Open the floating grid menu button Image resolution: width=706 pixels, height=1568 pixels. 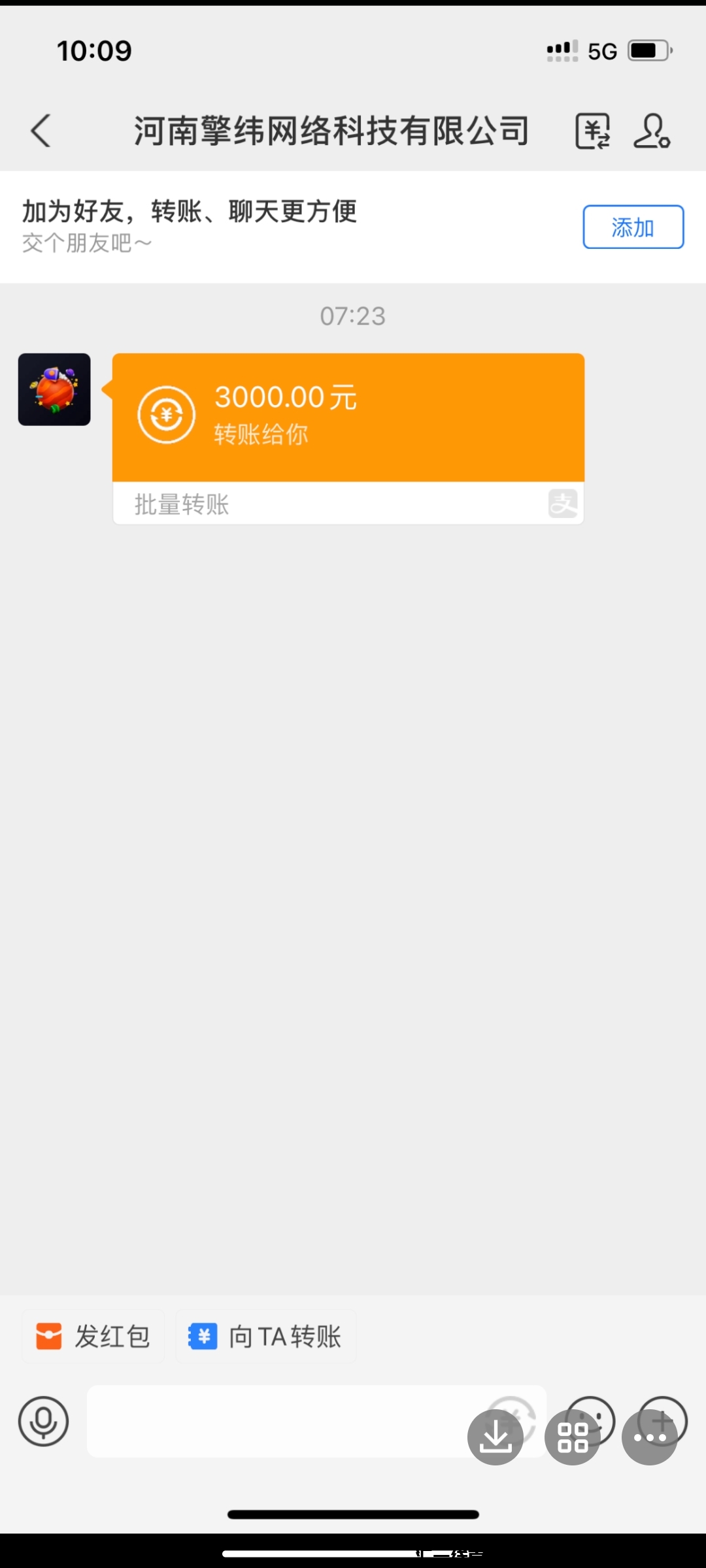[572, 1437]
